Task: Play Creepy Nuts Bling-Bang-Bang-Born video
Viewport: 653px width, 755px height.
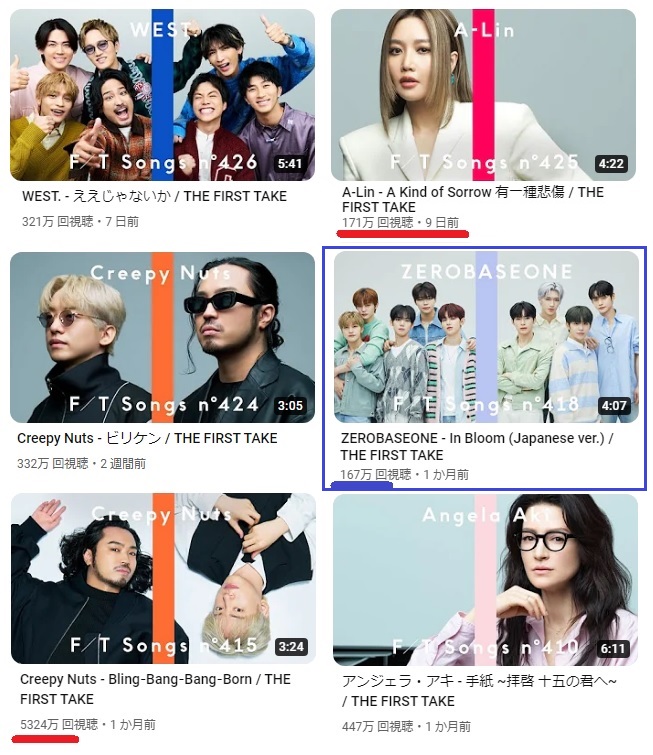Action: pyautogui.click(x=162, y=578)
